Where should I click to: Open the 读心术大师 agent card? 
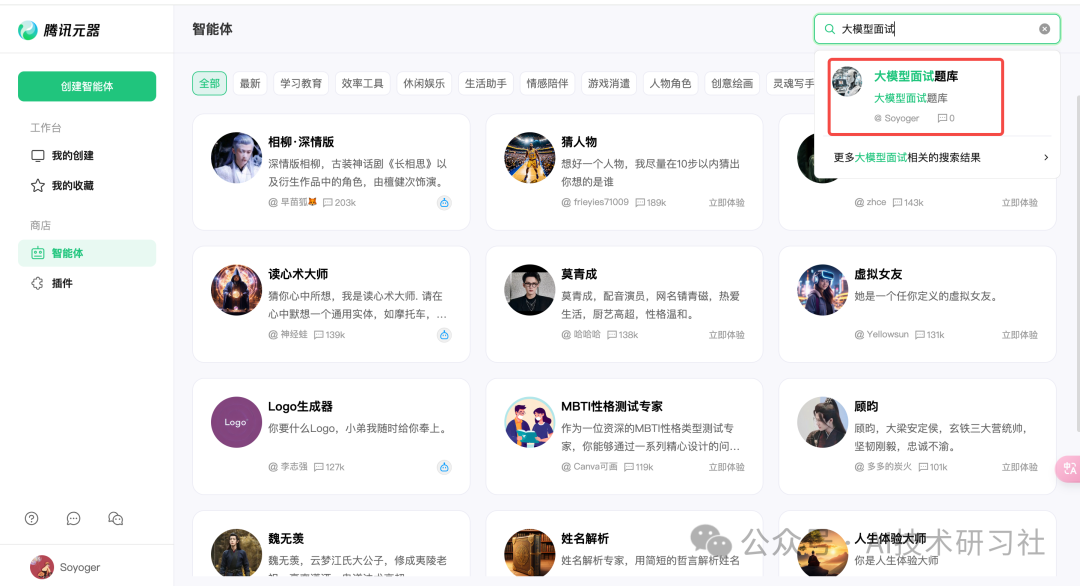point(331,304)
